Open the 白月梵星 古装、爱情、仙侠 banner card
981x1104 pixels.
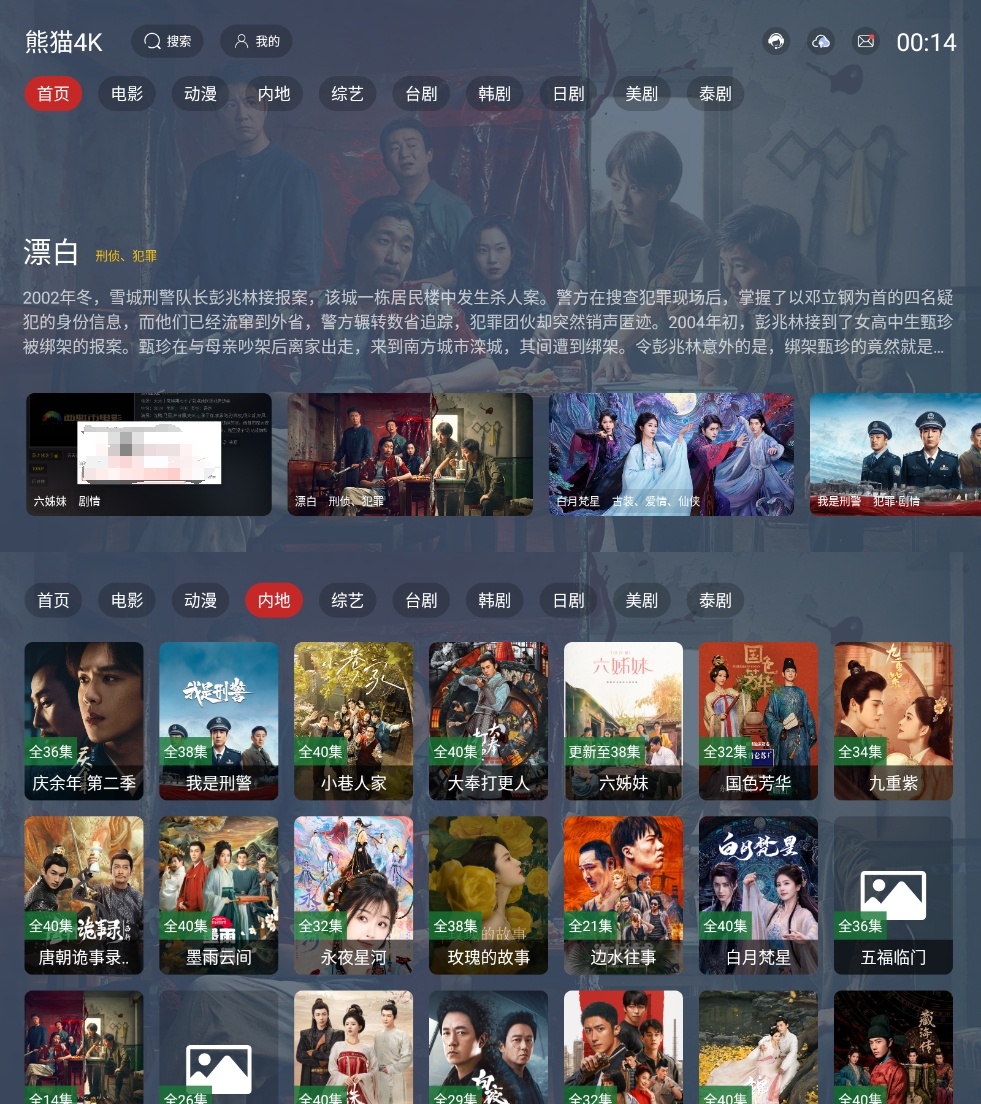click(x=671, y=454)
